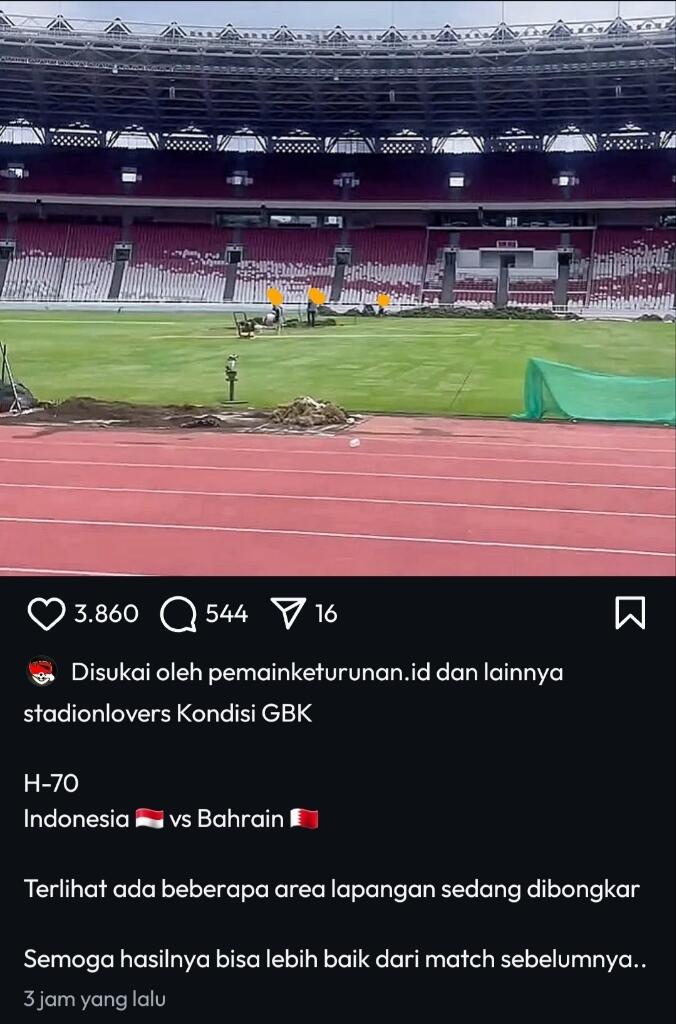The width and height of the screenshot is (676, 1024).
Task: Open comments on this post
Action: point(178,614)
